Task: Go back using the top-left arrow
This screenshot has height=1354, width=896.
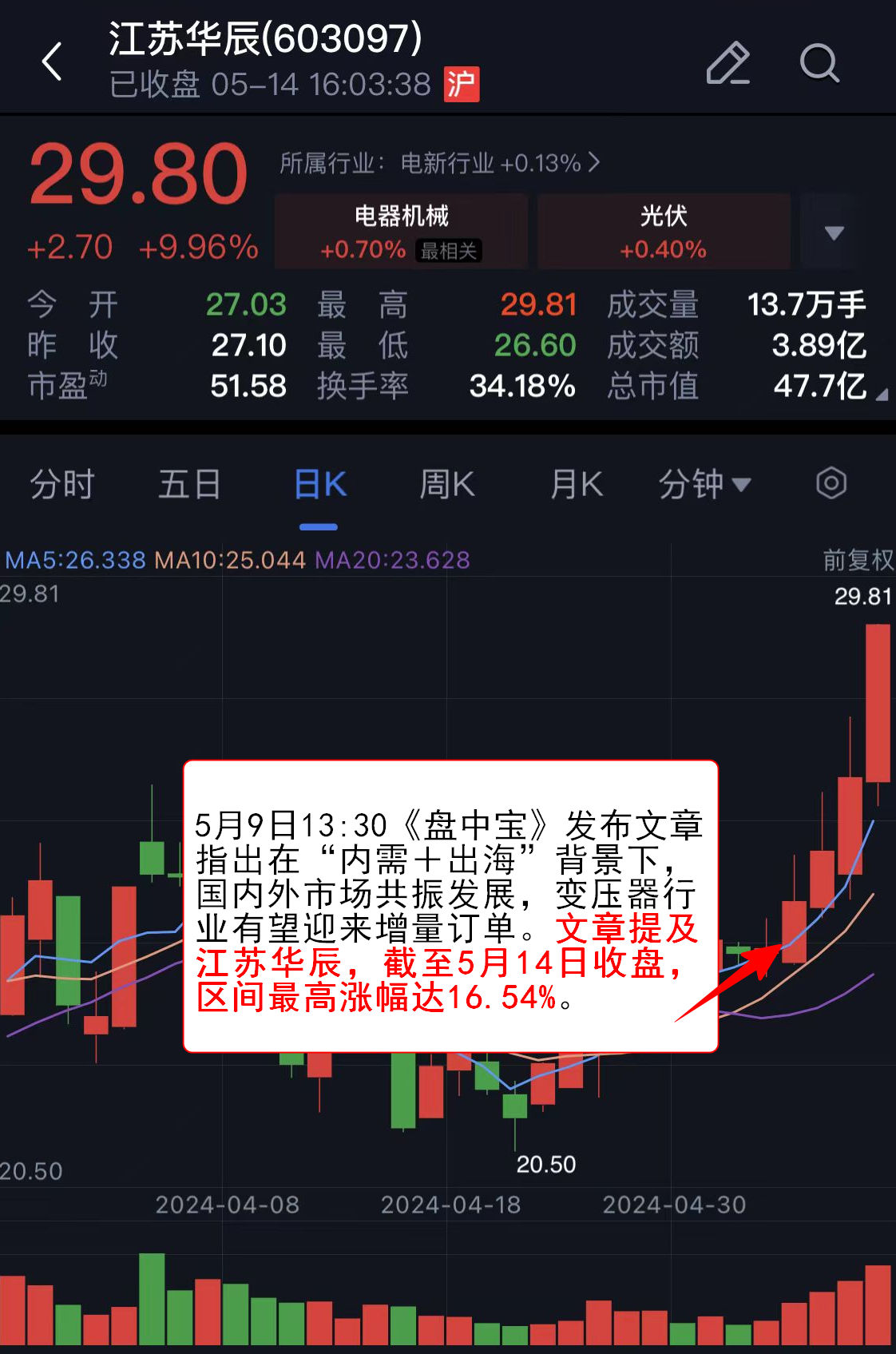Action: coord(53,62)
